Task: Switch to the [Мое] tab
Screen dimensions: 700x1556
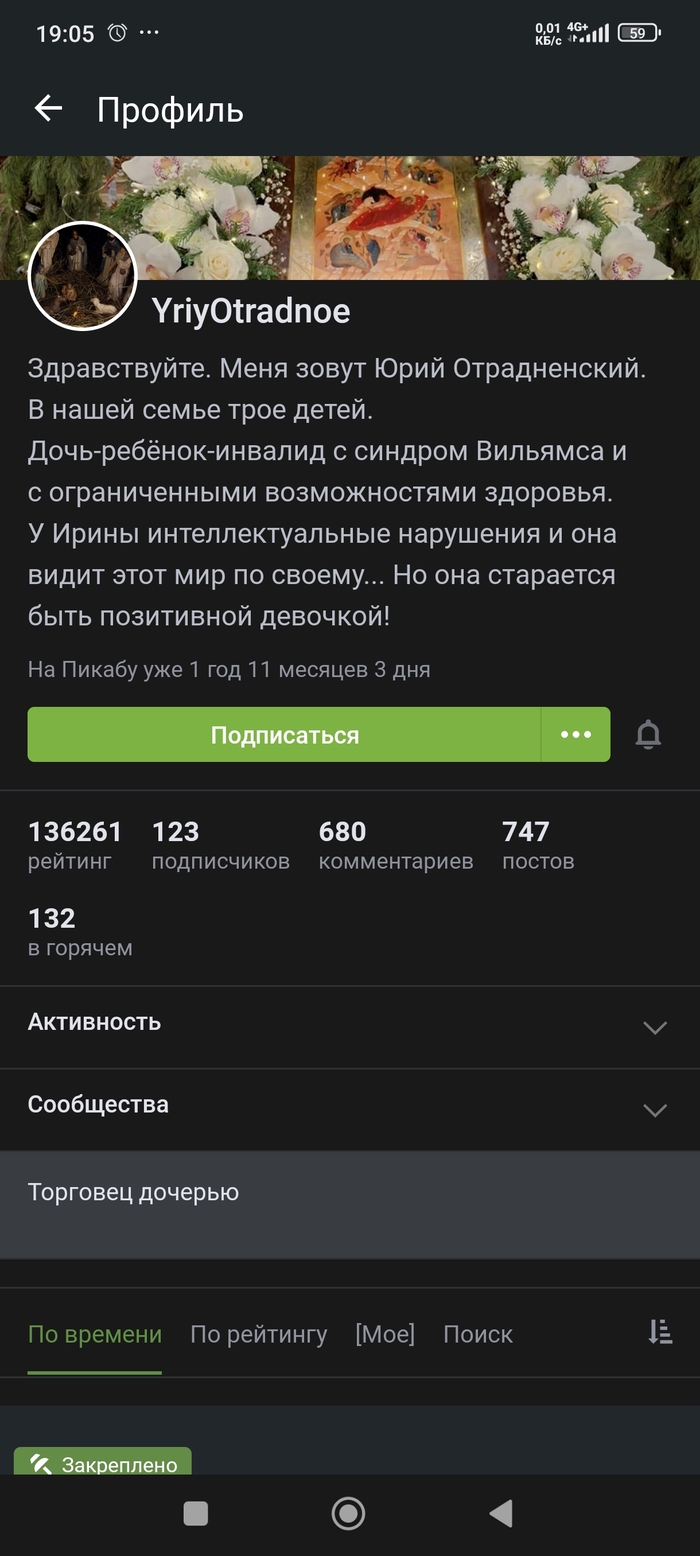Action: (x=384, y=1334)
